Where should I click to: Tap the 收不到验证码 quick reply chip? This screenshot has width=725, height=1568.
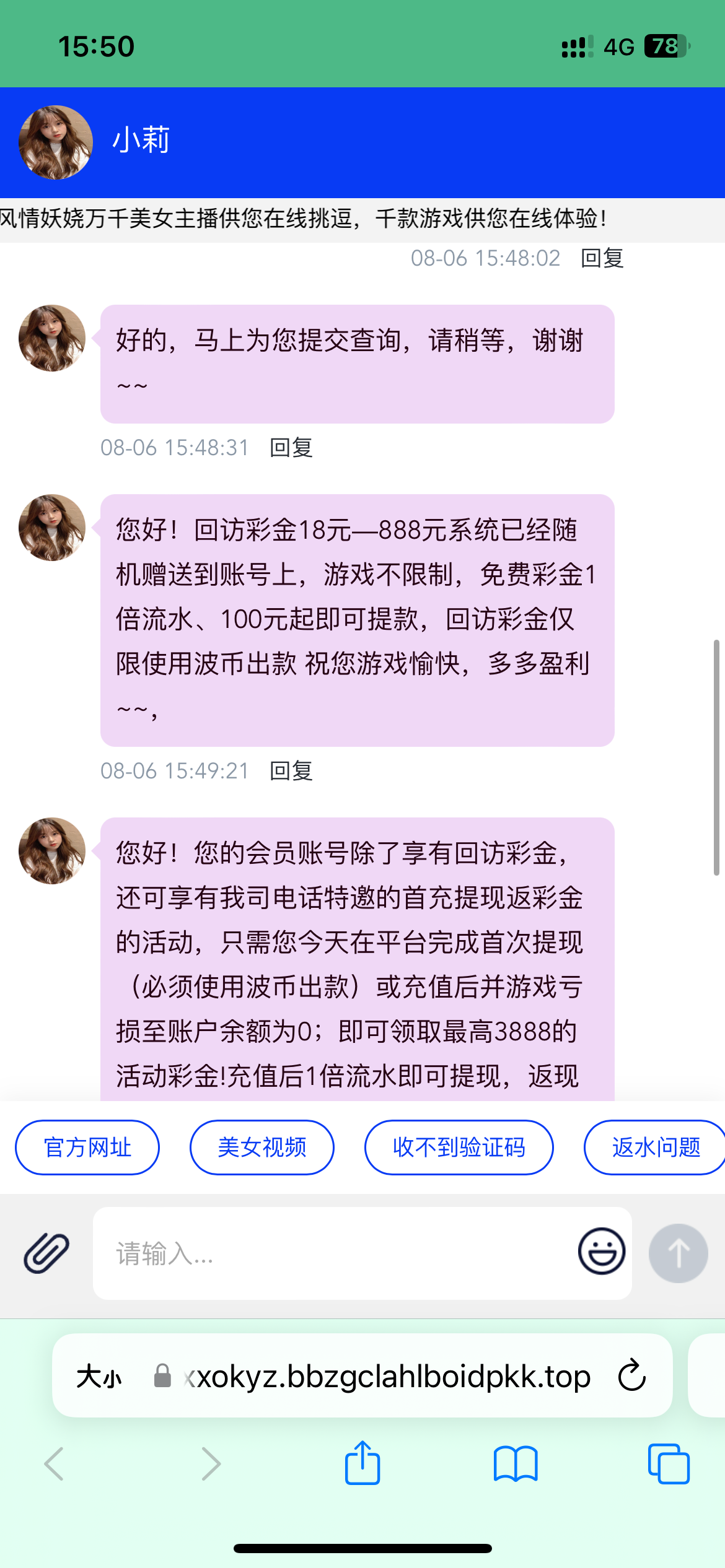click(459, 1148)
